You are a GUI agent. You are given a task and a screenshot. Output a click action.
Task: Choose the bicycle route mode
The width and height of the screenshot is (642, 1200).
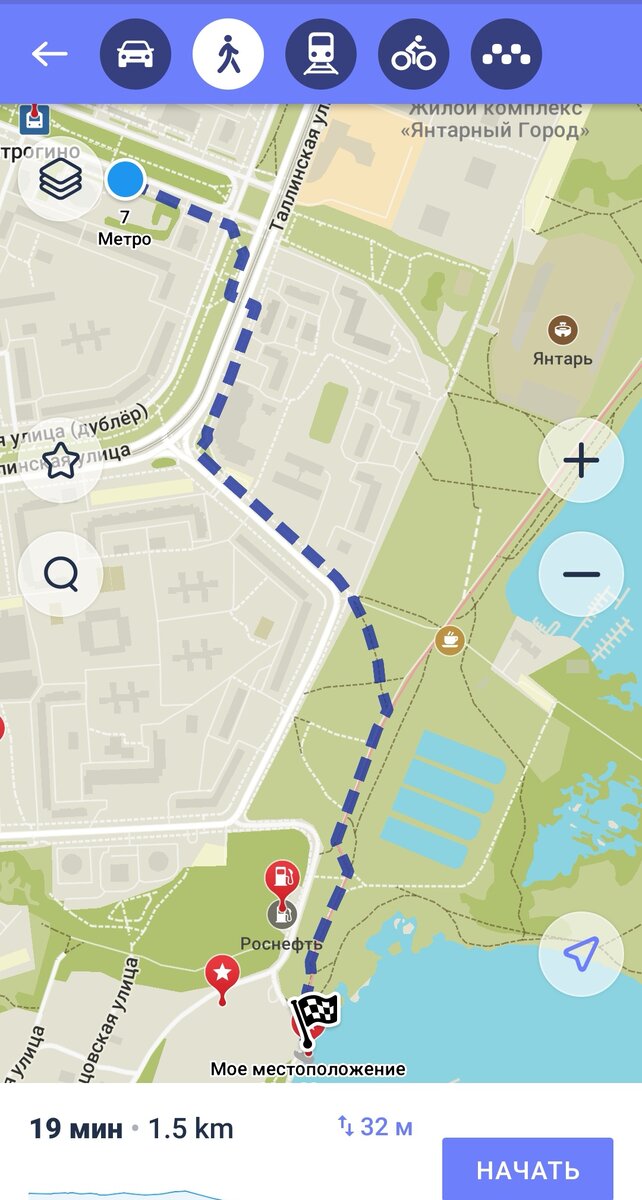pos(414,54)
